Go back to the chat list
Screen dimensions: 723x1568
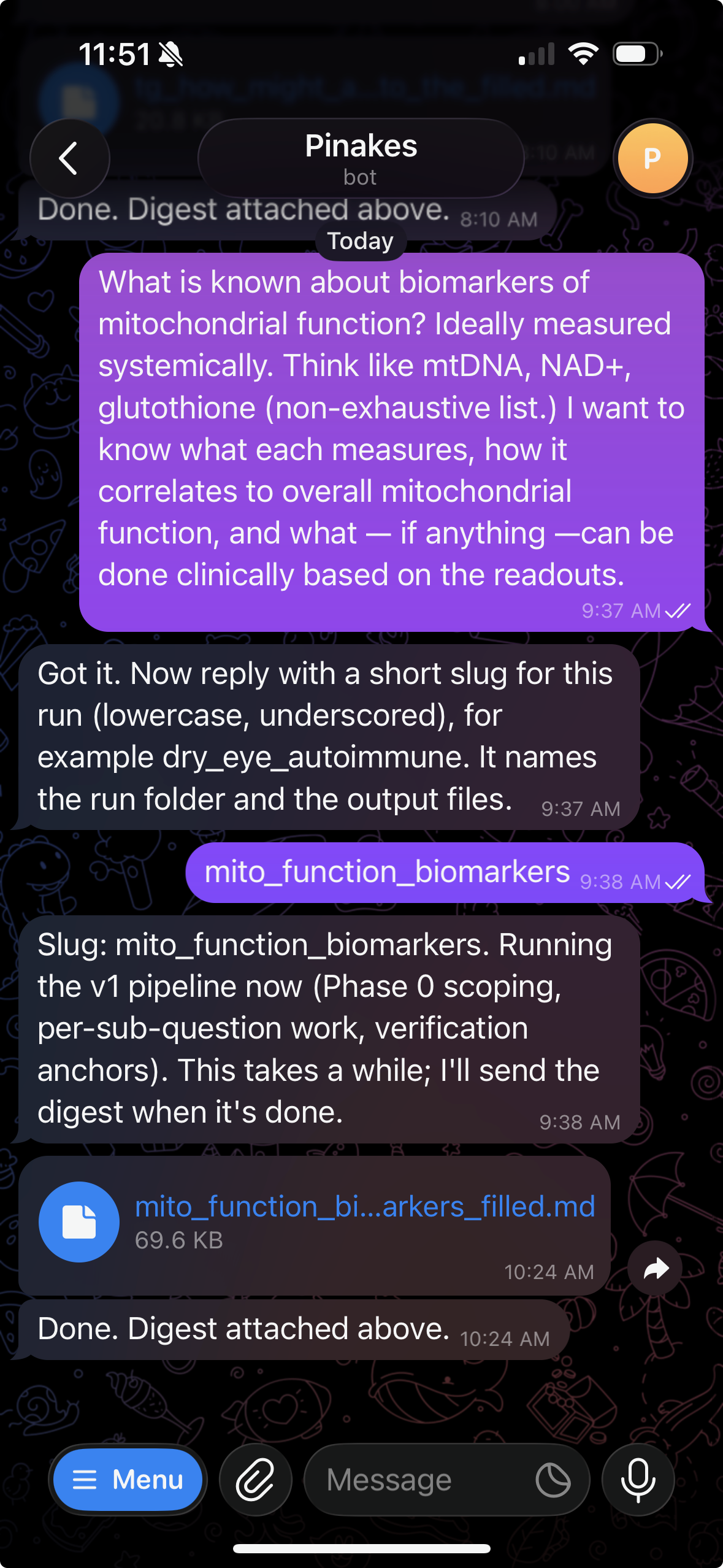70,158
